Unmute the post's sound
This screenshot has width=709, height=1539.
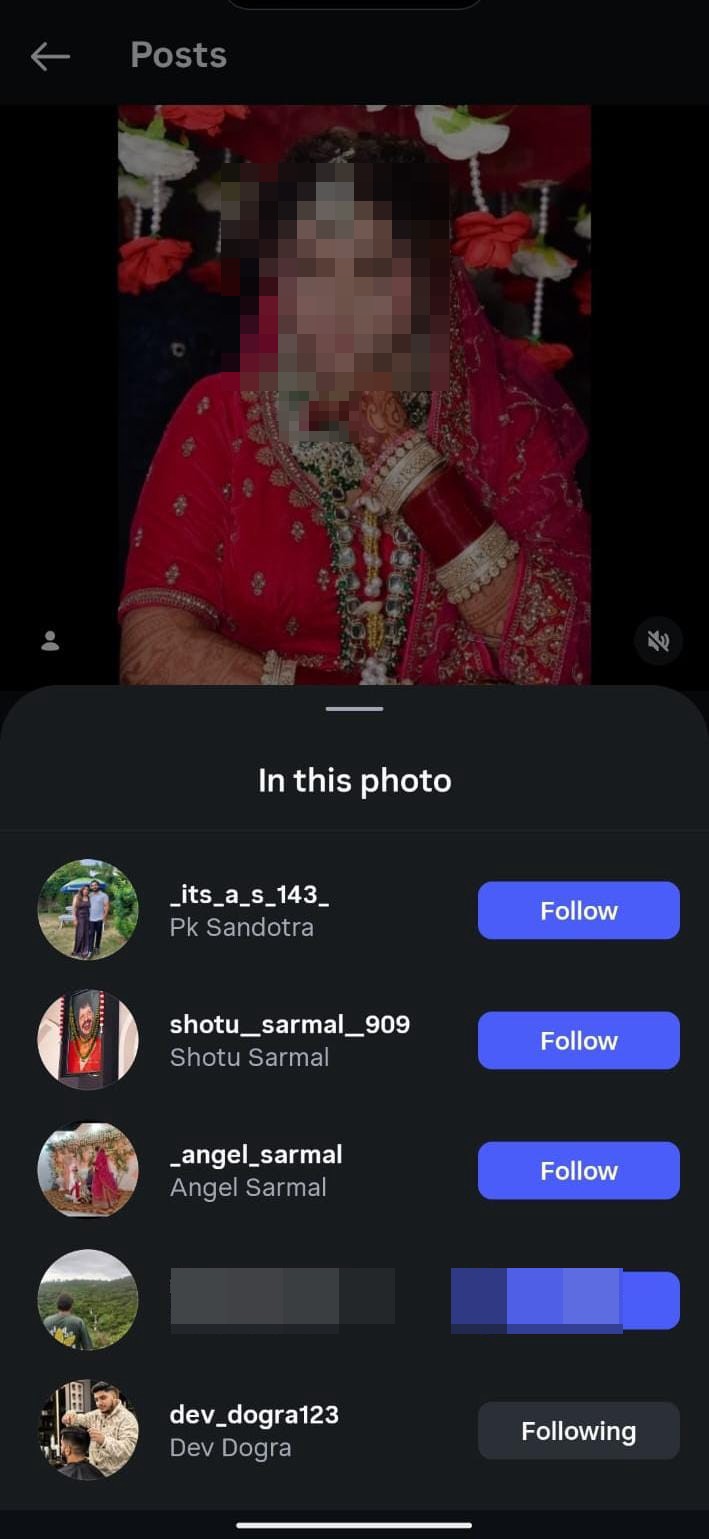coord(658,641)
